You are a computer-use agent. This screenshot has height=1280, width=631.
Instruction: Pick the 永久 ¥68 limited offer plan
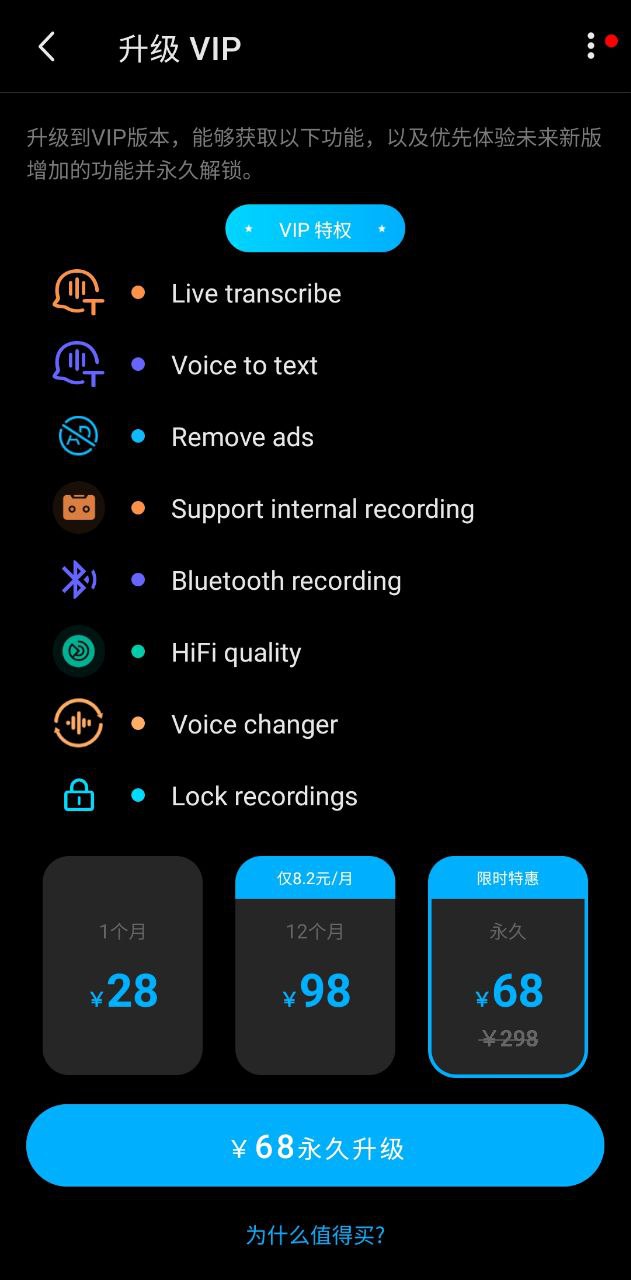click(x=508, y=967)
